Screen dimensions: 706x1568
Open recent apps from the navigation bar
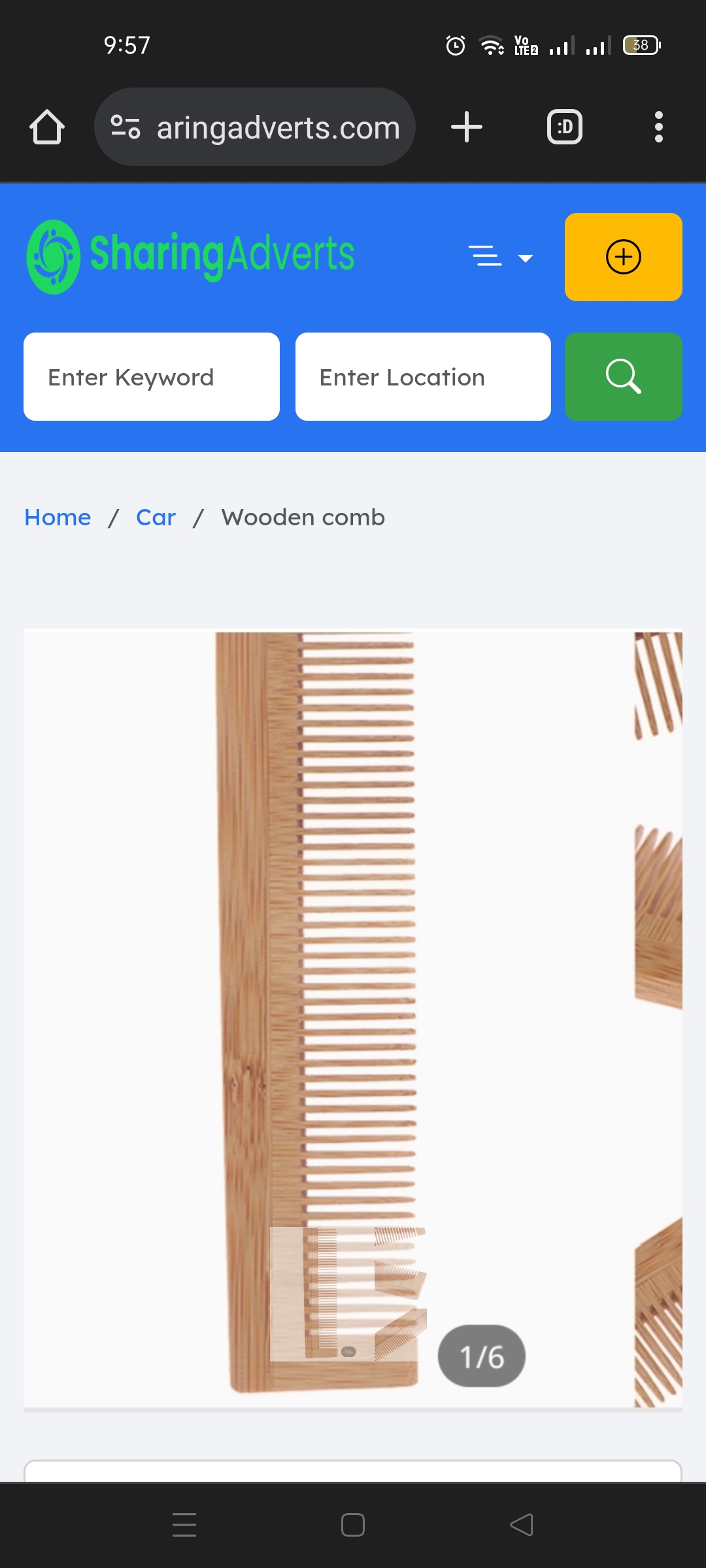[184, 1525]
